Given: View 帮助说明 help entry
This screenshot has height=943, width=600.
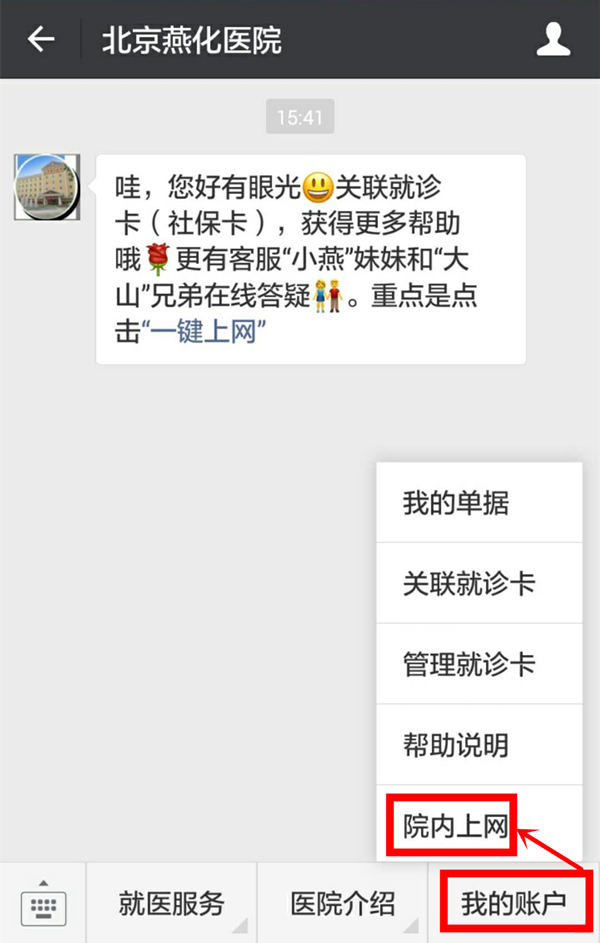Looking at the screenshot, I should click(455, 745).
